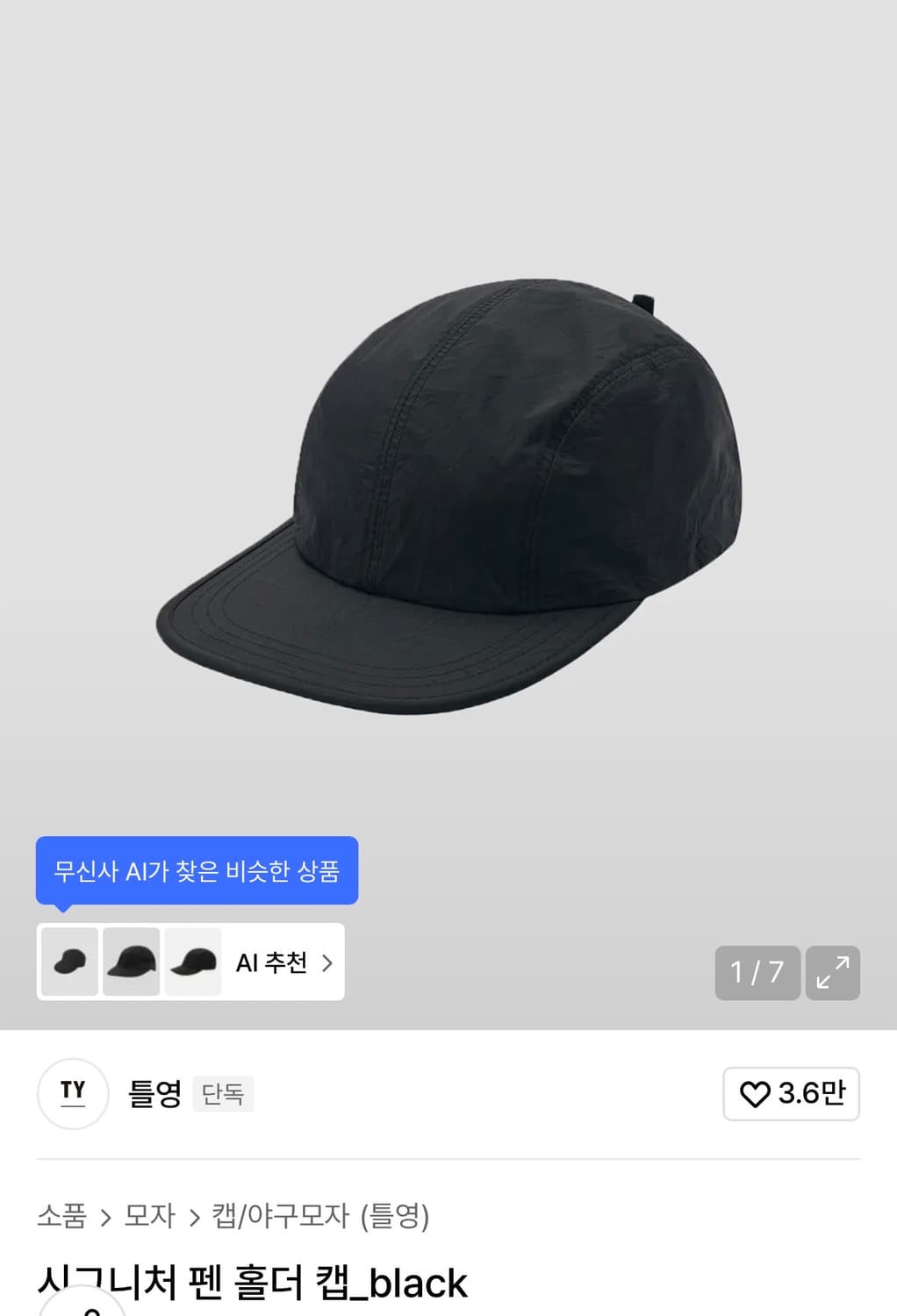Click the 1/7 image counter indicator
This screenshot has width=897, height=1316.
[757, 974]
